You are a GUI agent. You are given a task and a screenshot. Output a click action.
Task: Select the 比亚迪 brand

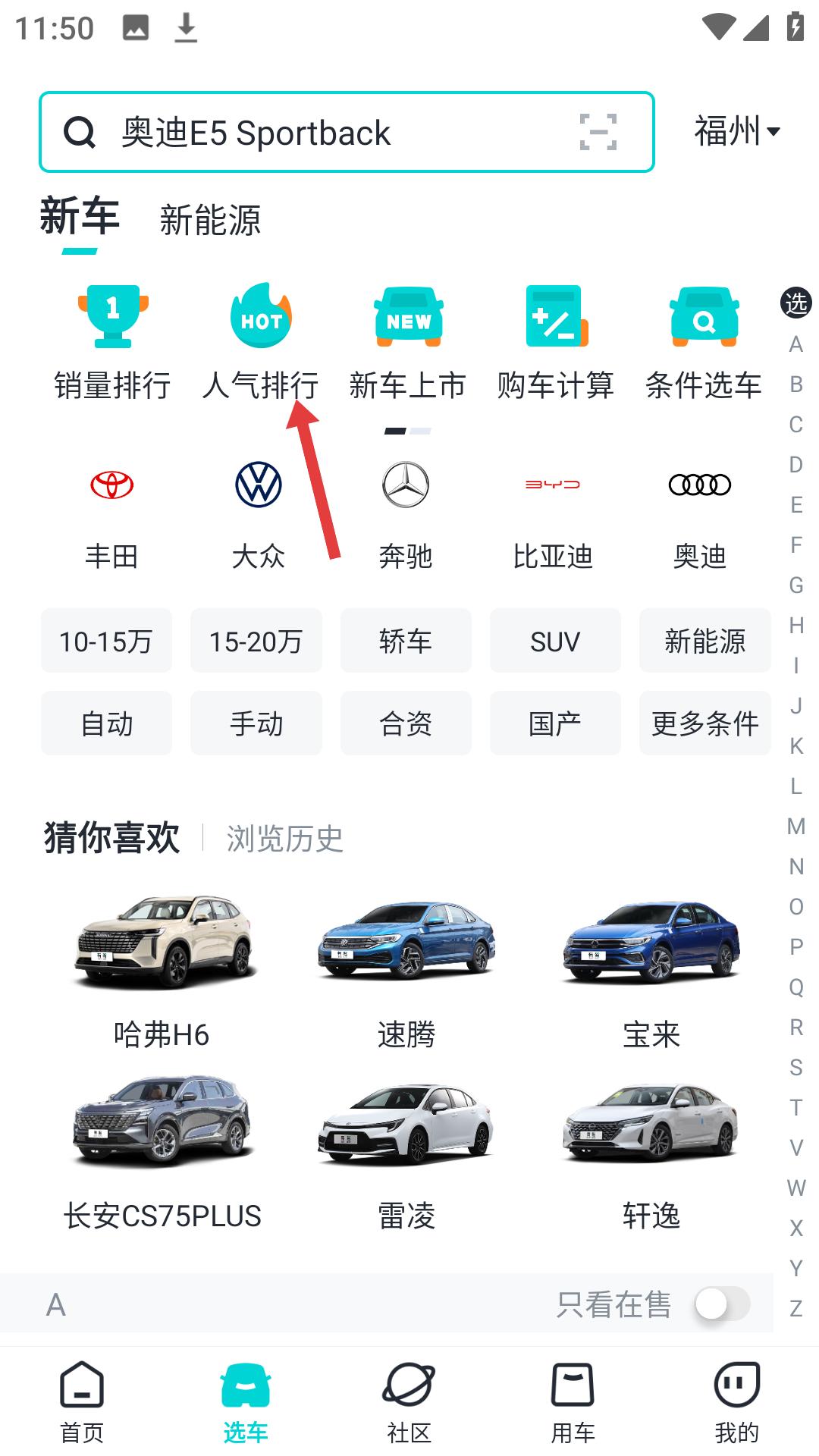click(553, 512)
